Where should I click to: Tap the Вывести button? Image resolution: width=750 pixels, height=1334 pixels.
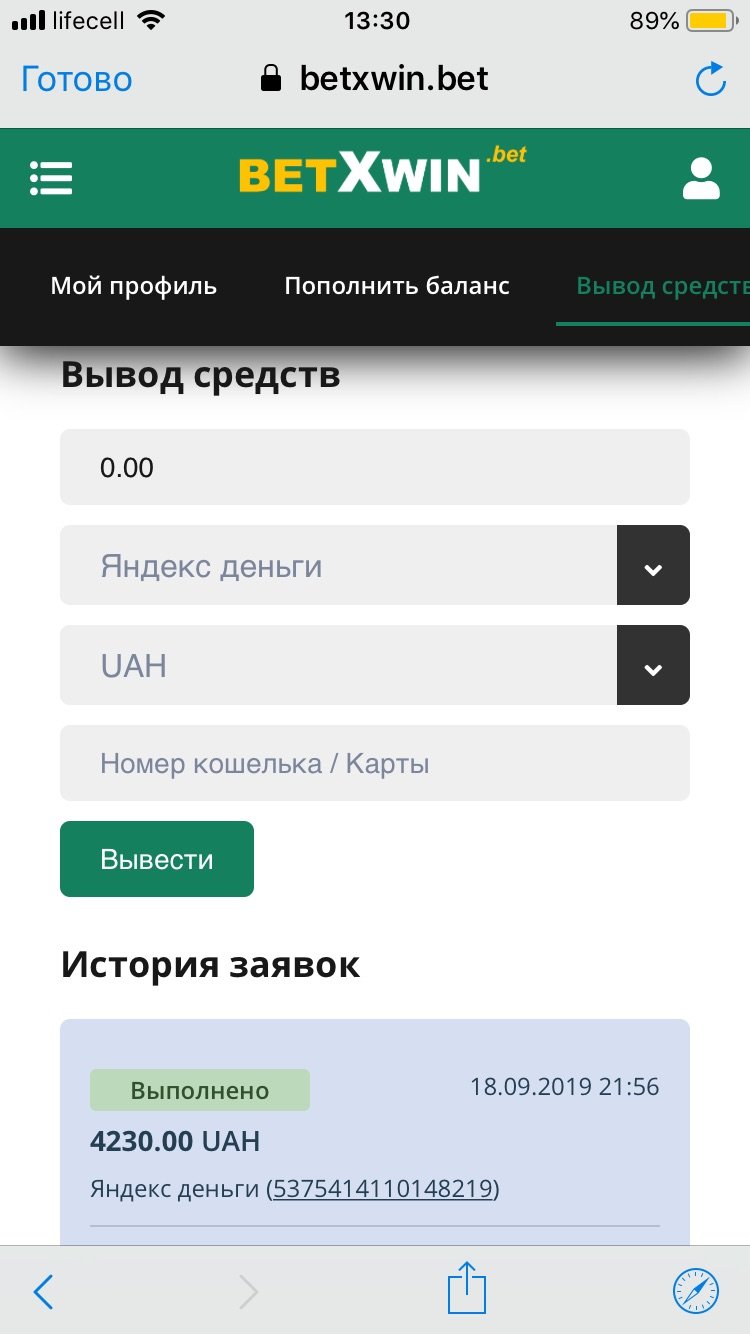[x=157, y=859]
